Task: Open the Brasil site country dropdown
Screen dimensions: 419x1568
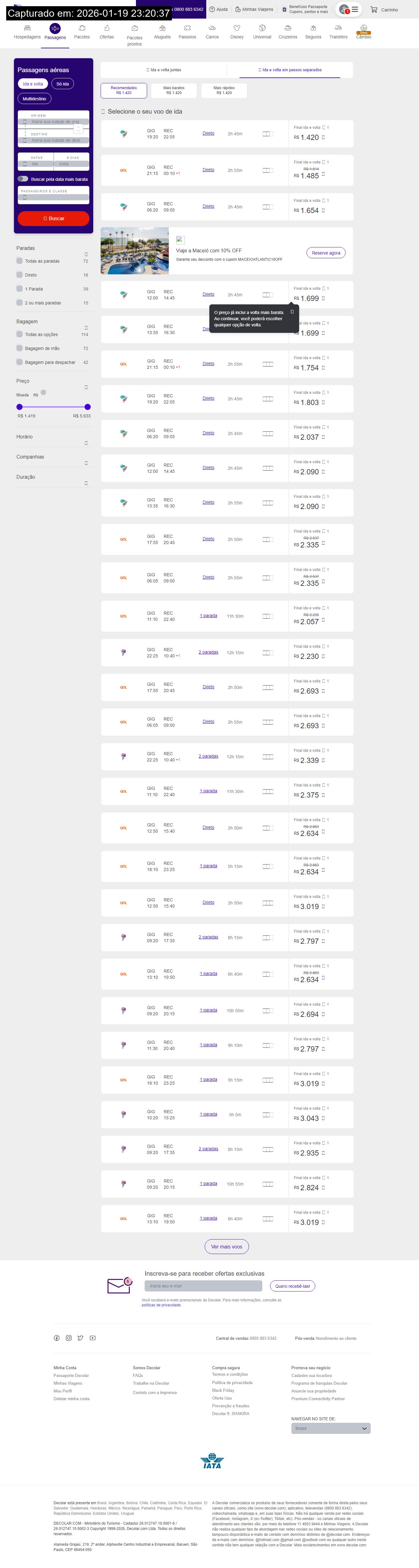Action: coord(331,1428)
